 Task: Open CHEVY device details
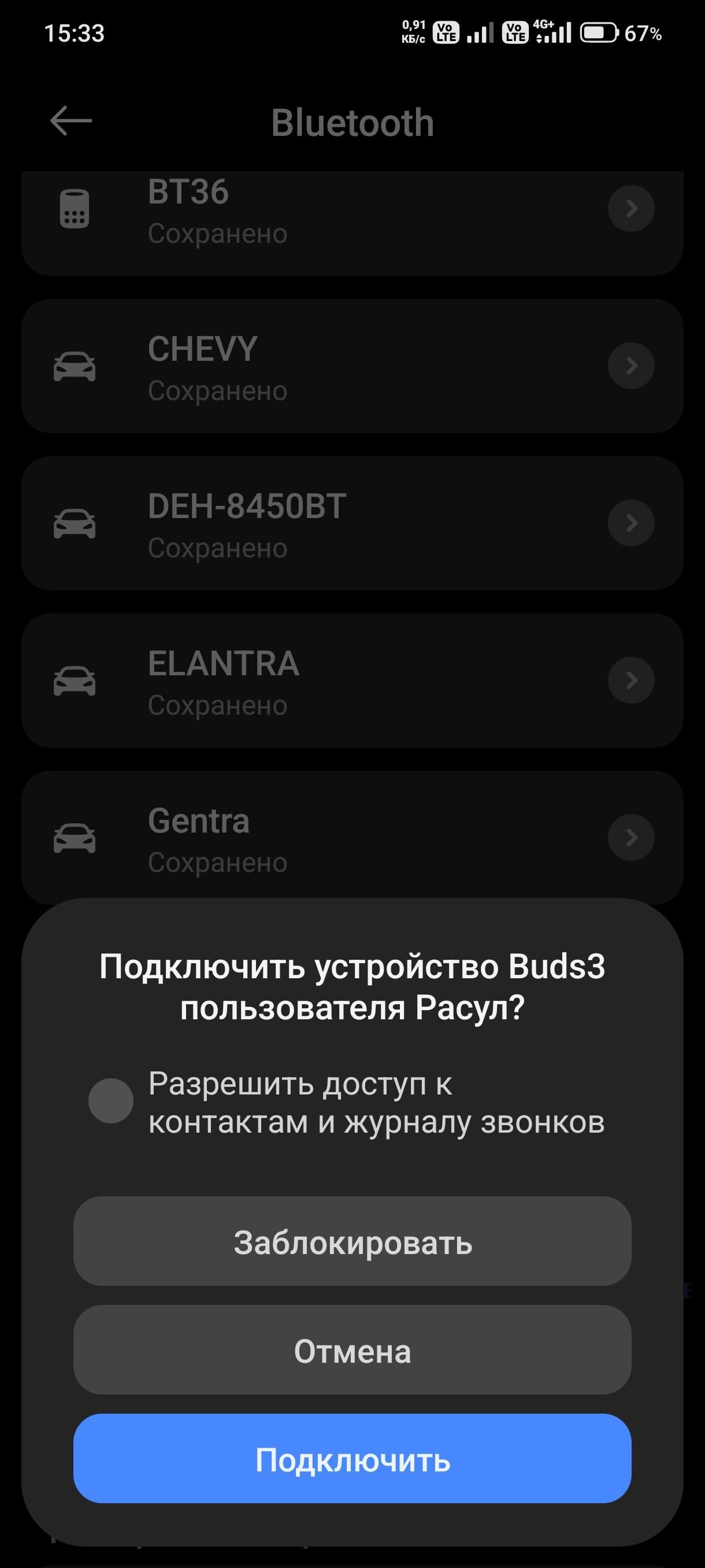tap(631, 366)
